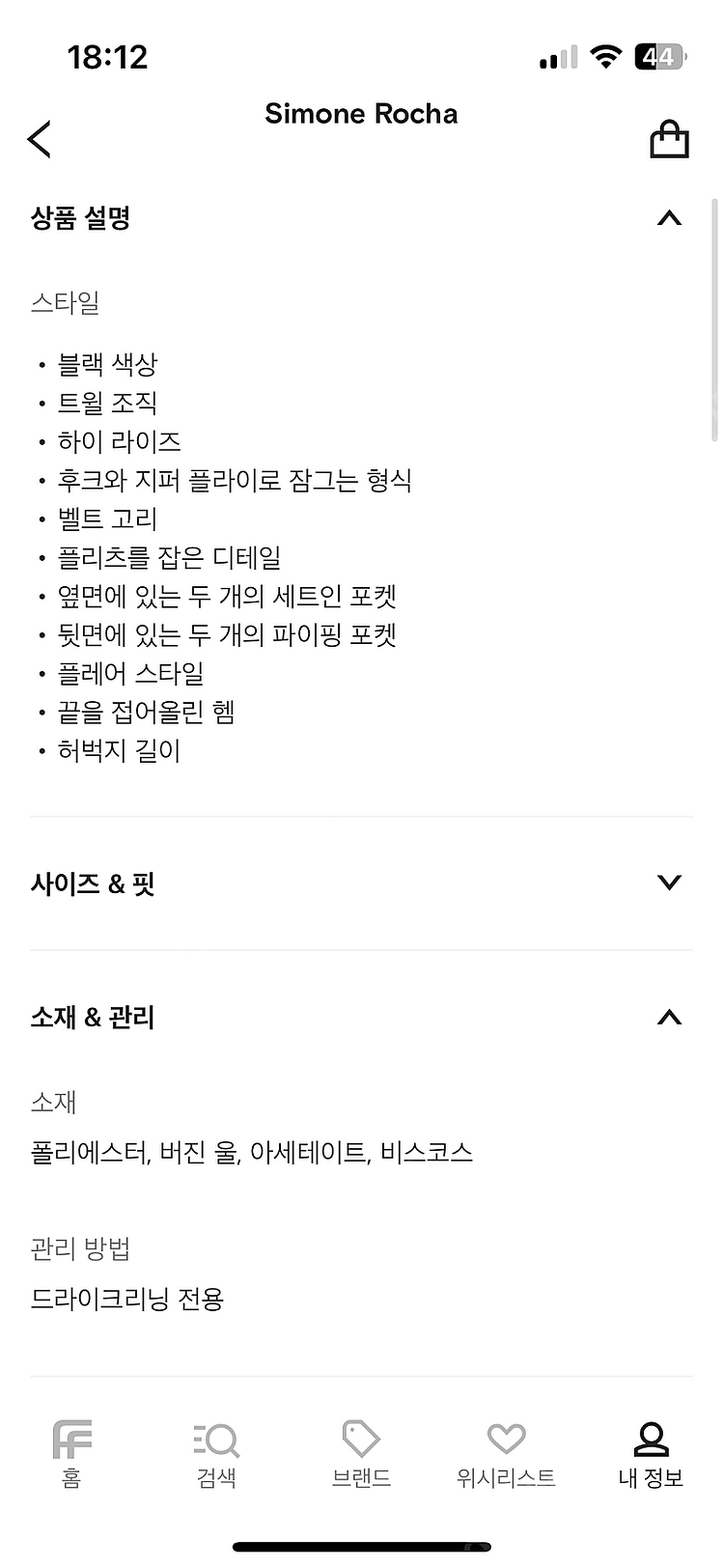Image resolution: width=724 pixels, height=1568 pixels.
Task: Open the 검색 tab
Action: coord(217,1453)
